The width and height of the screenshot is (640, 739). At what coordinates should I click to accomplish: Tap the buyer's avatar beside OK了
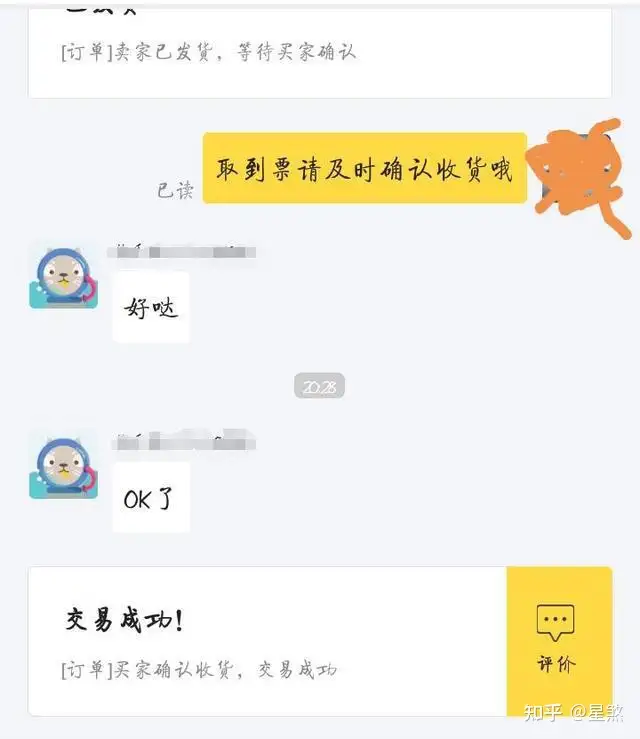pos(64,464)
